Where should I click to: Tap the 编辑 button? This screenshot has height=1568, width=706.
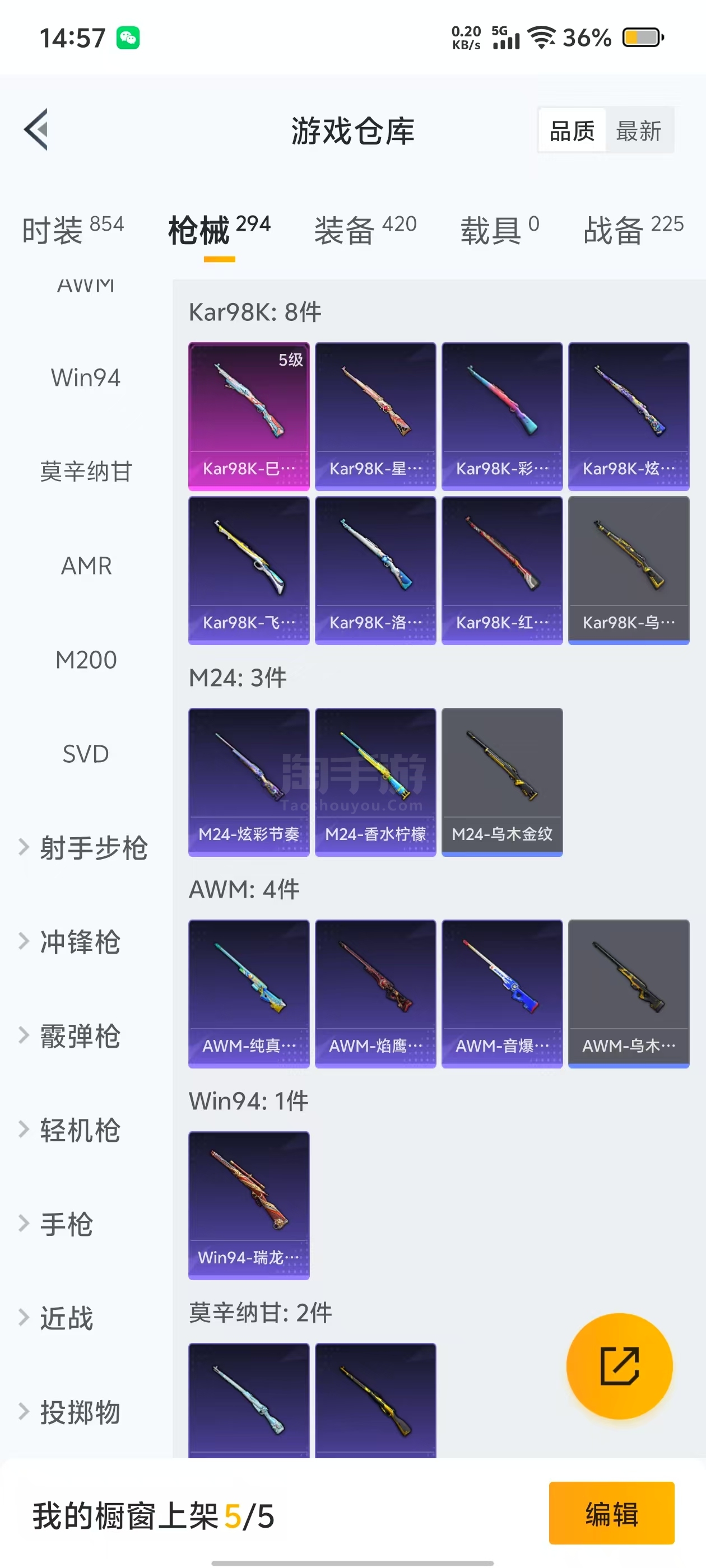611,1513
